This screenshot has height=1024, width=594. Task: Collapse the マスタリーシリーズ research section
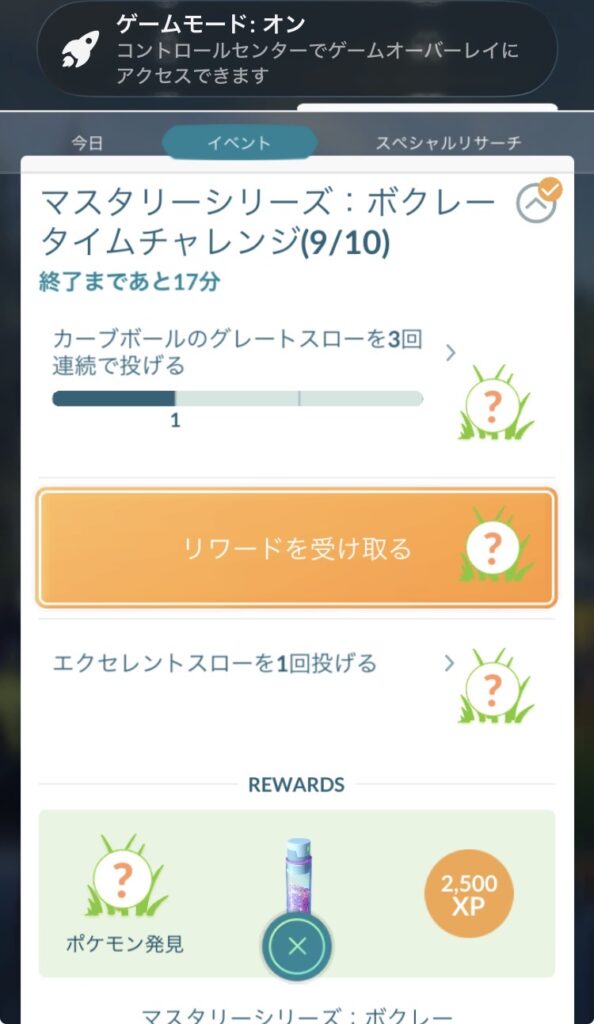point(537,203)
